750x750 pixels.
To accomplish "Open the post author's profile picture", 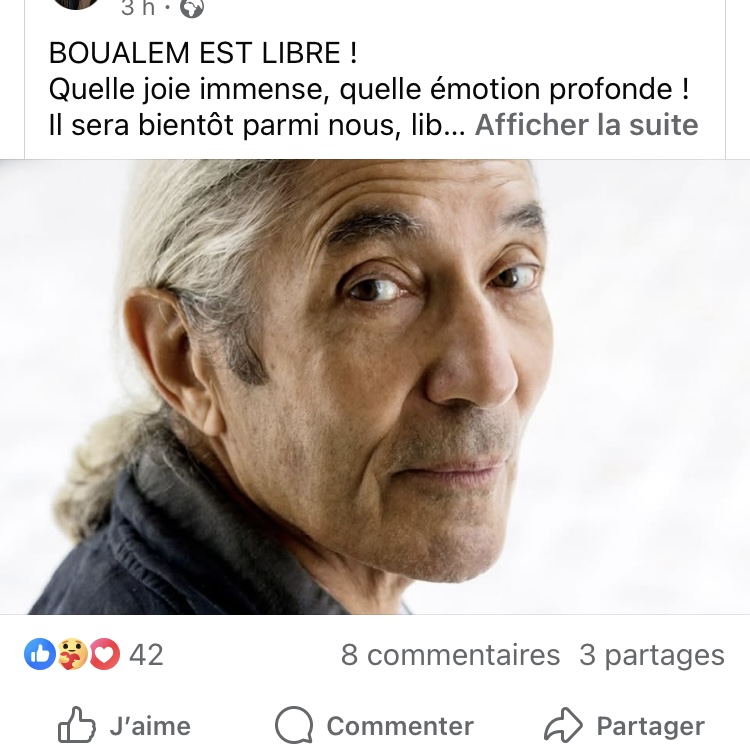I will pyautogui.click(x=76, y=3).
